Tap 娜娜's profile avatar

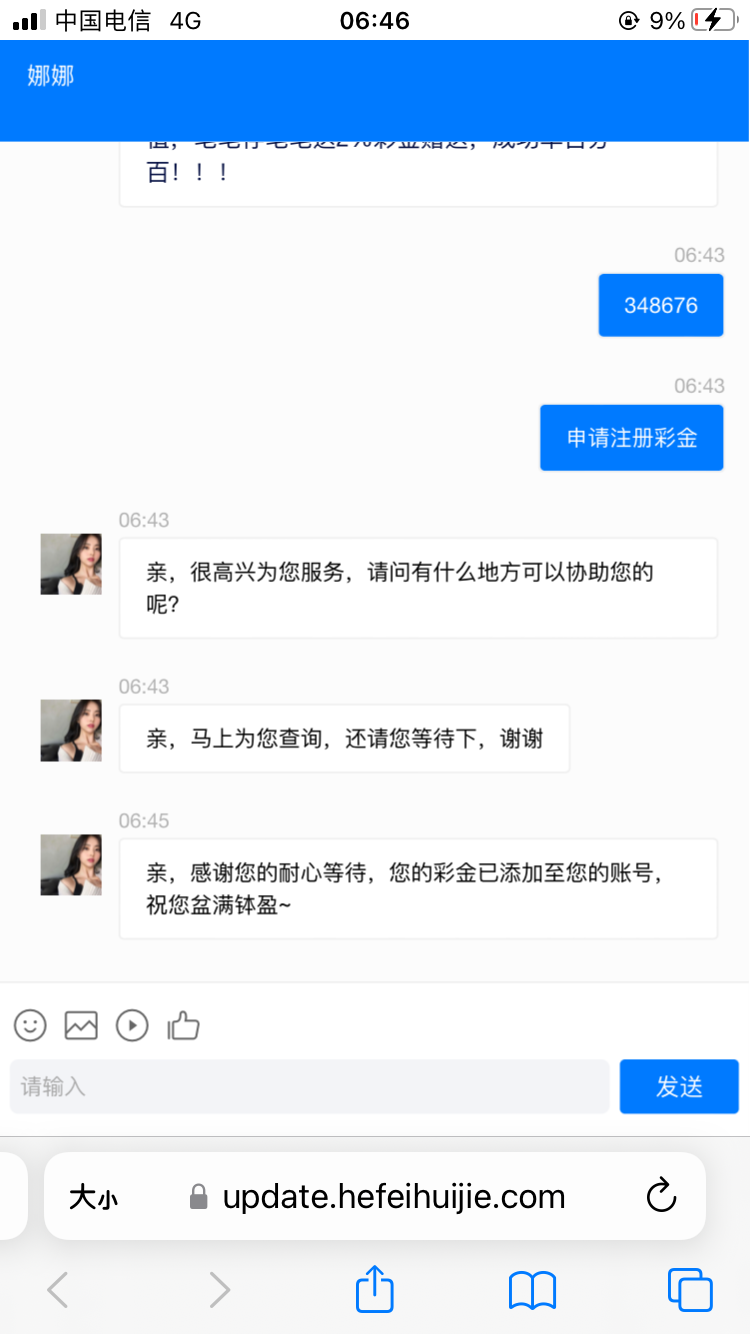click(x=70, y=563)
